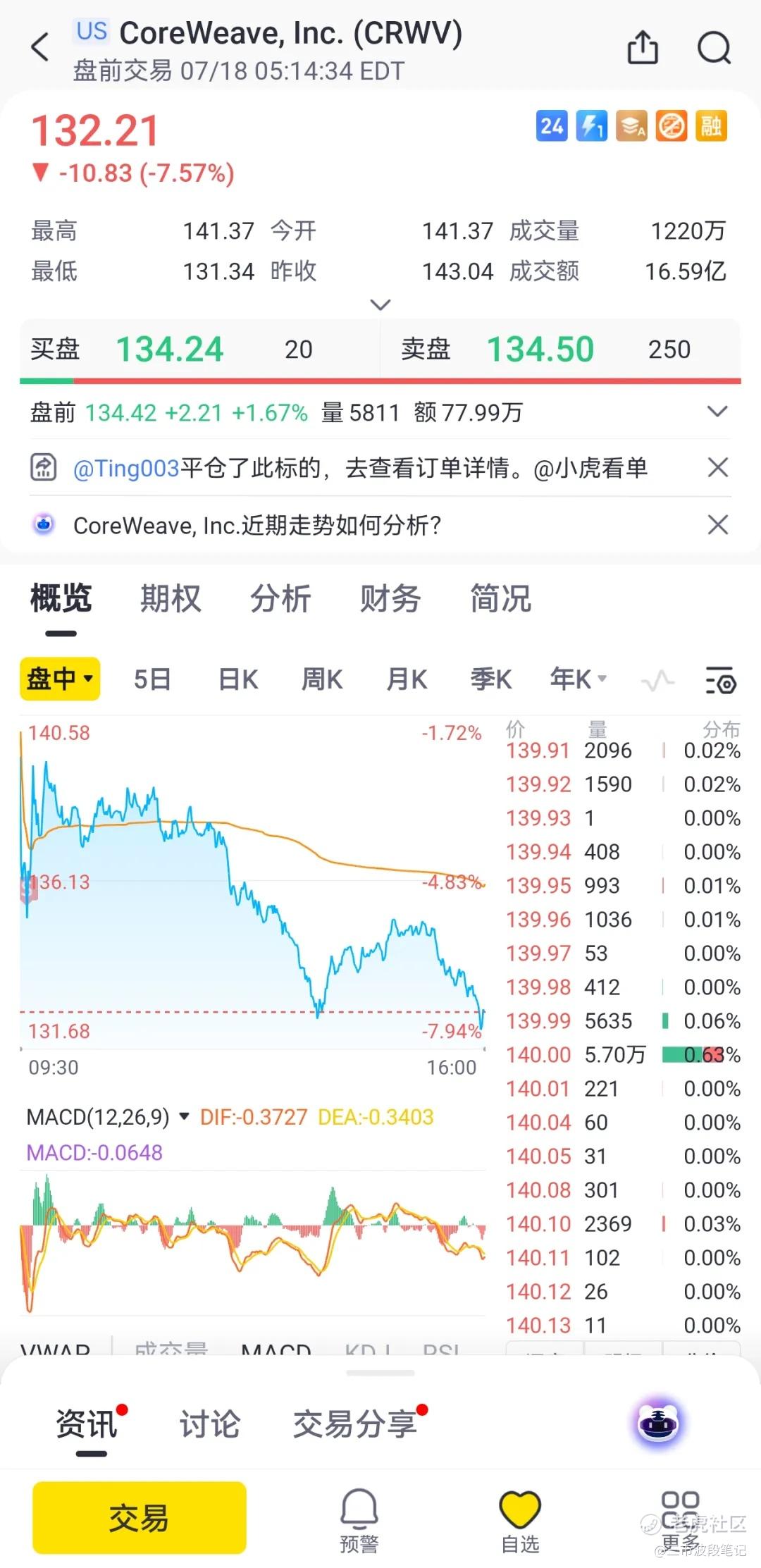
Task: Expand the pre-market 盘前 details row
Action: point(717,412)
